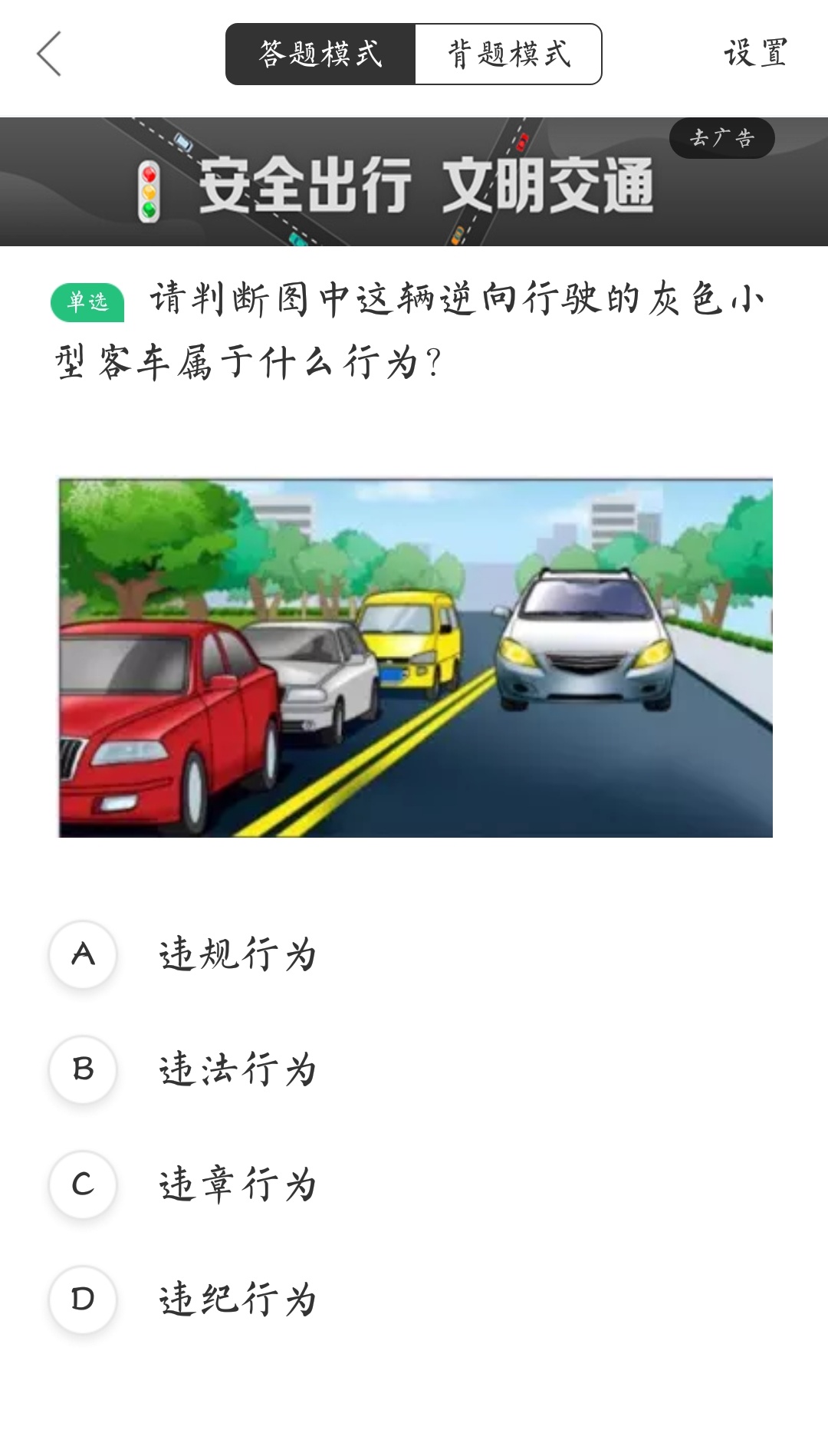
Task: Select answer option 违规行为
Action: point(238,955)
